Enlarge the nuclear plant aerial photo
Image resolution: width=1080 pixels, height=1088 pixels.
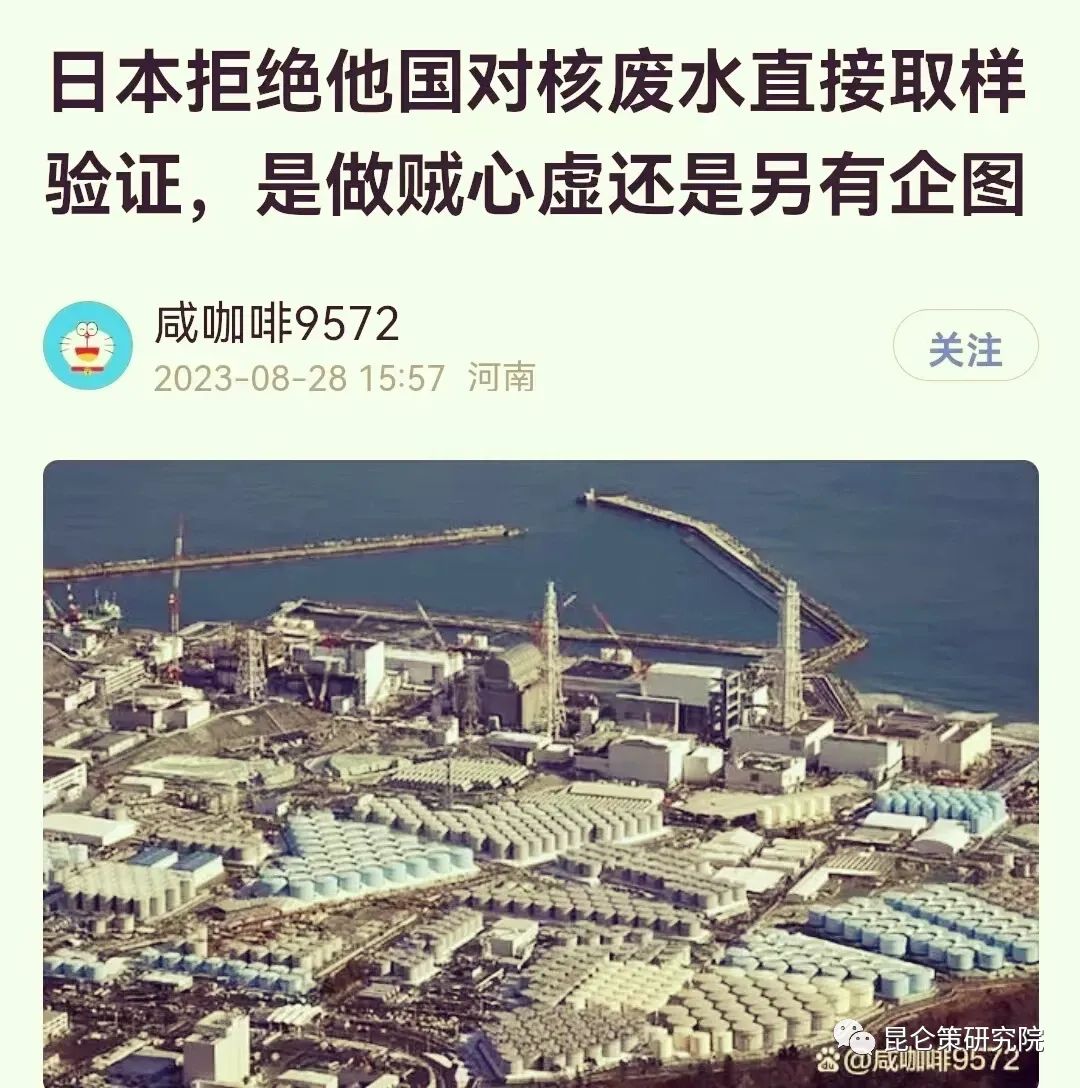pyautogui.click(x=540, y=770)
